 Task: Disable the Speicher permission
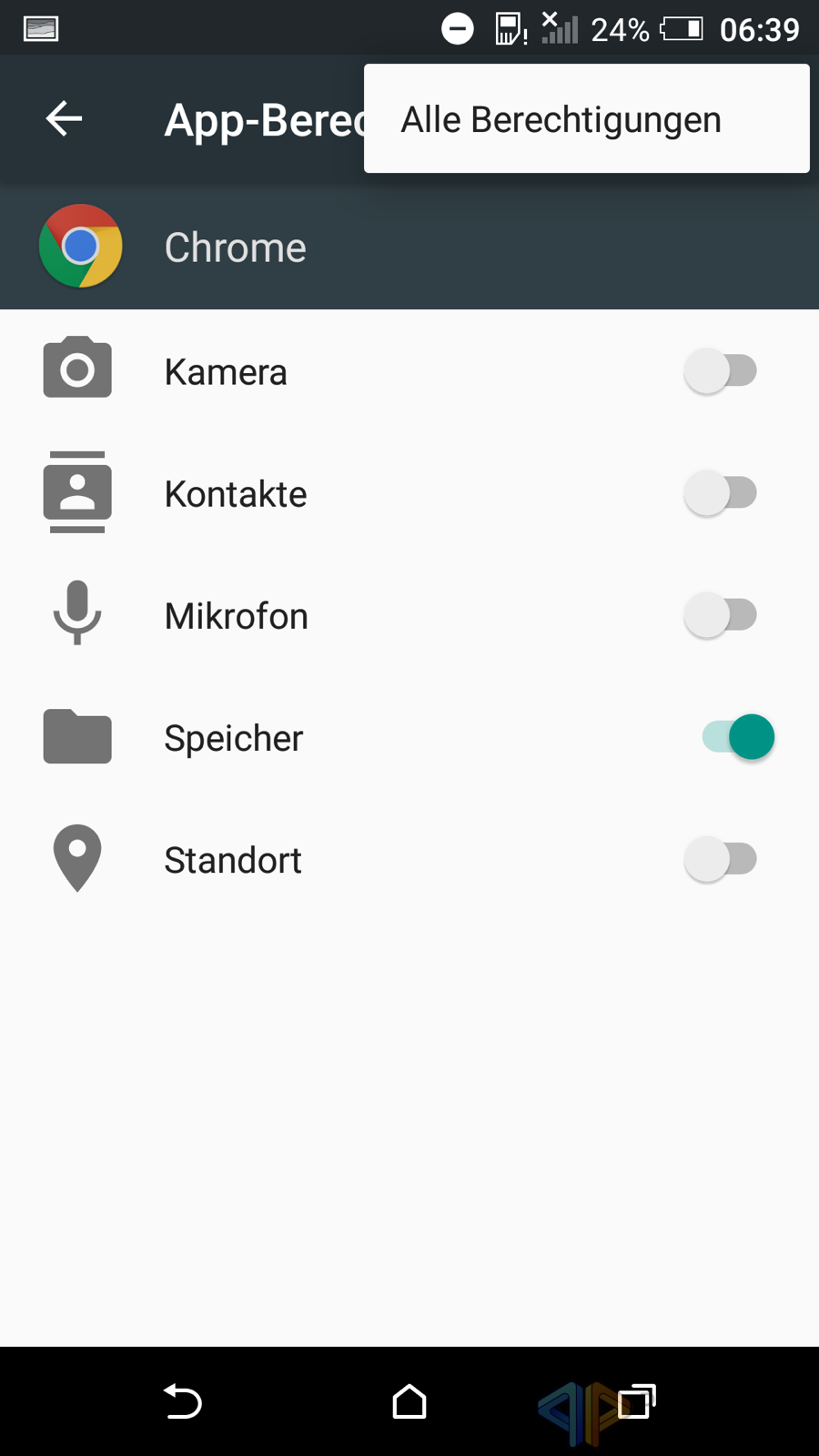pos(738,737)
